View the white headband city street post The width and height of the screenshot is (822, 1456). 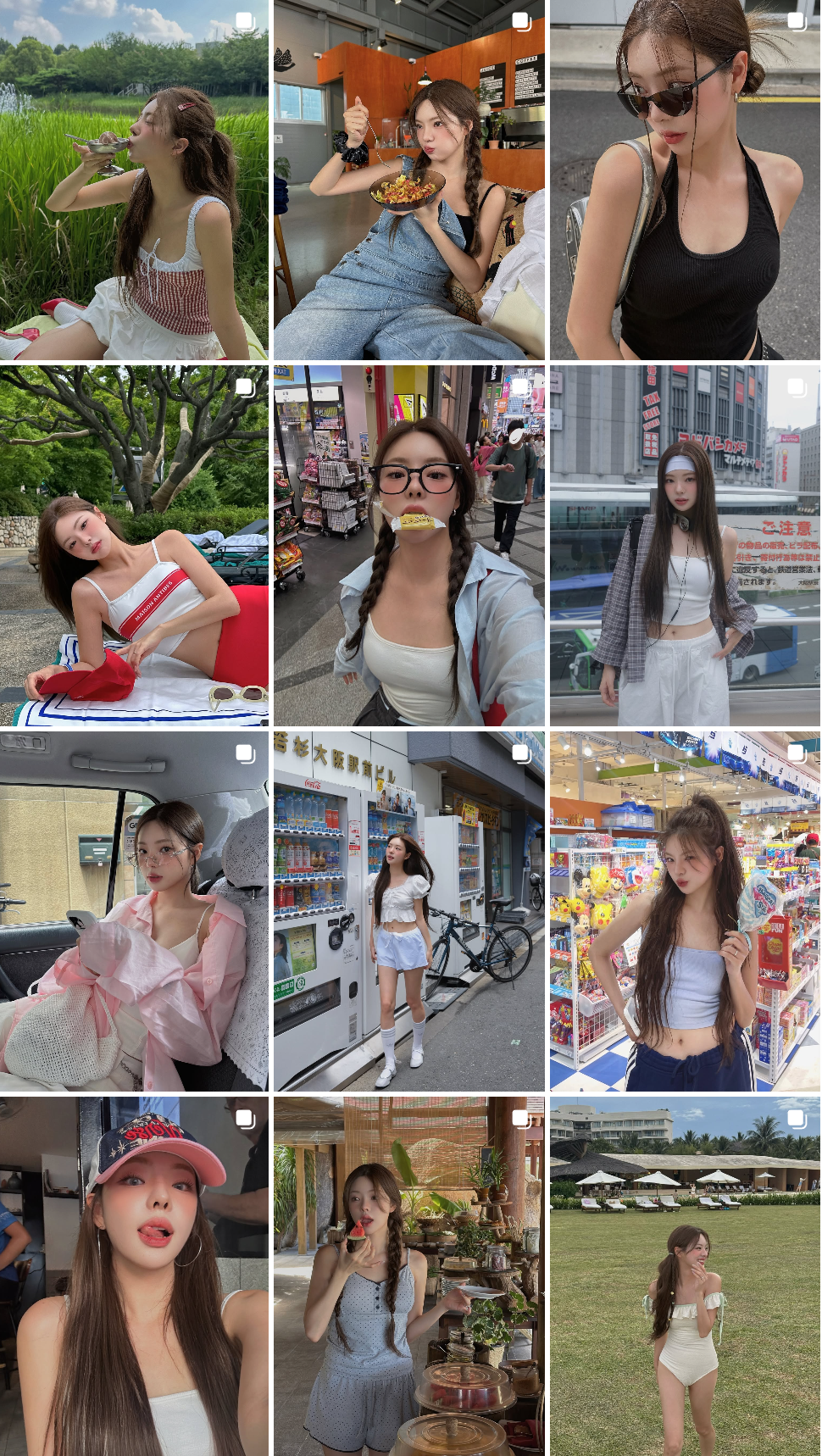coord(685,546)
